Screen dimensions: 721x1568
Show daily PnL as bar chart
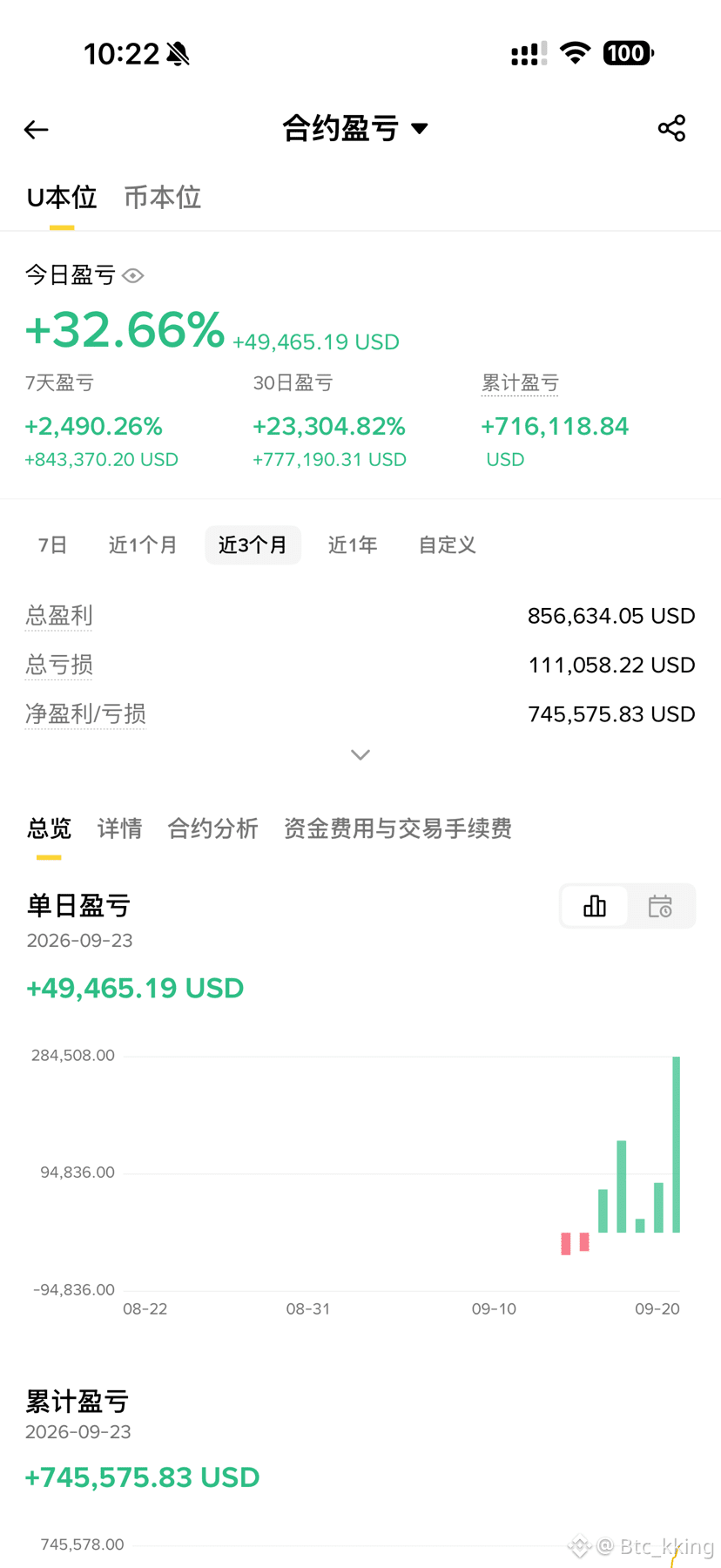pyautogui.click(x=595, y=906)
